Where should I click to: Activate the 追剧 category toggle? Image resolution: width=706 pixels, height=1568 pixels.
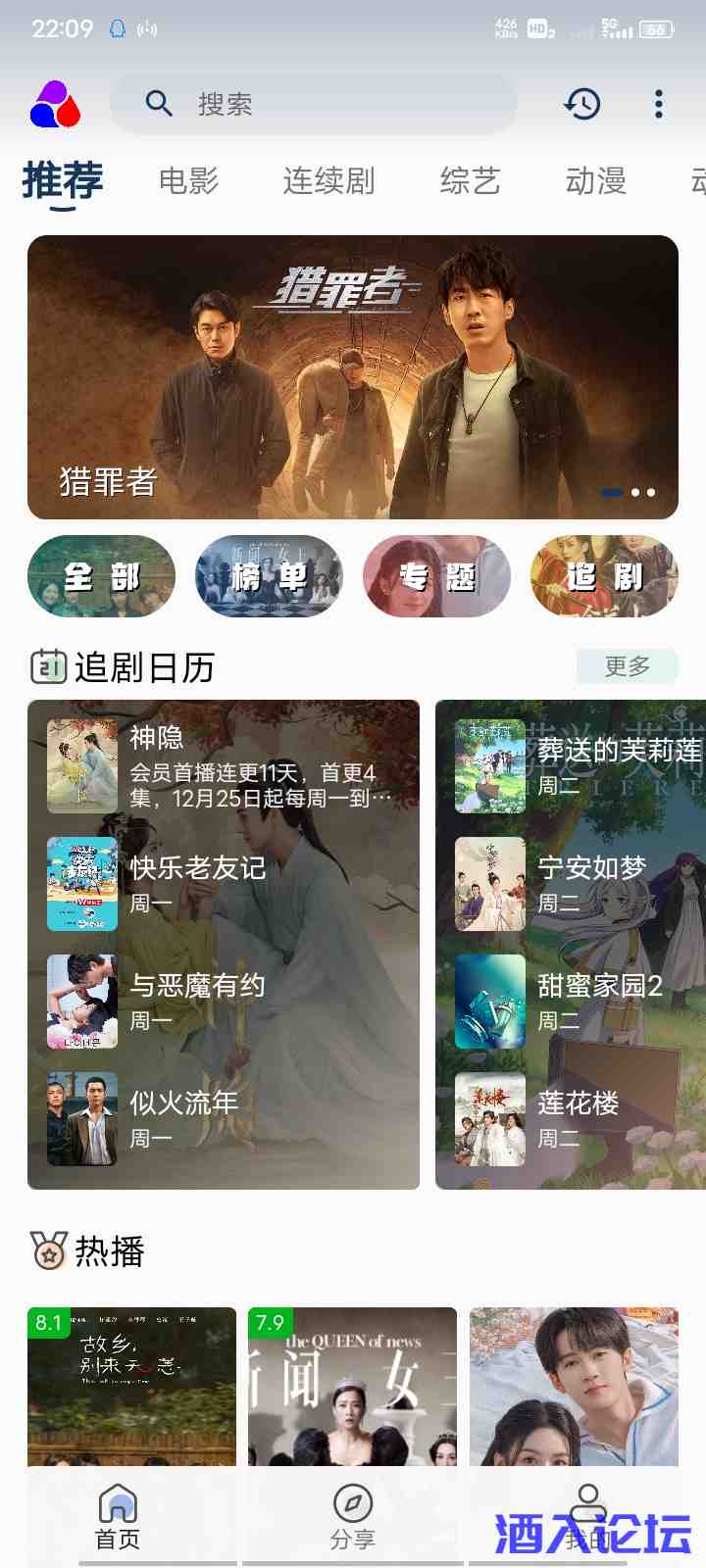[605, 577]
